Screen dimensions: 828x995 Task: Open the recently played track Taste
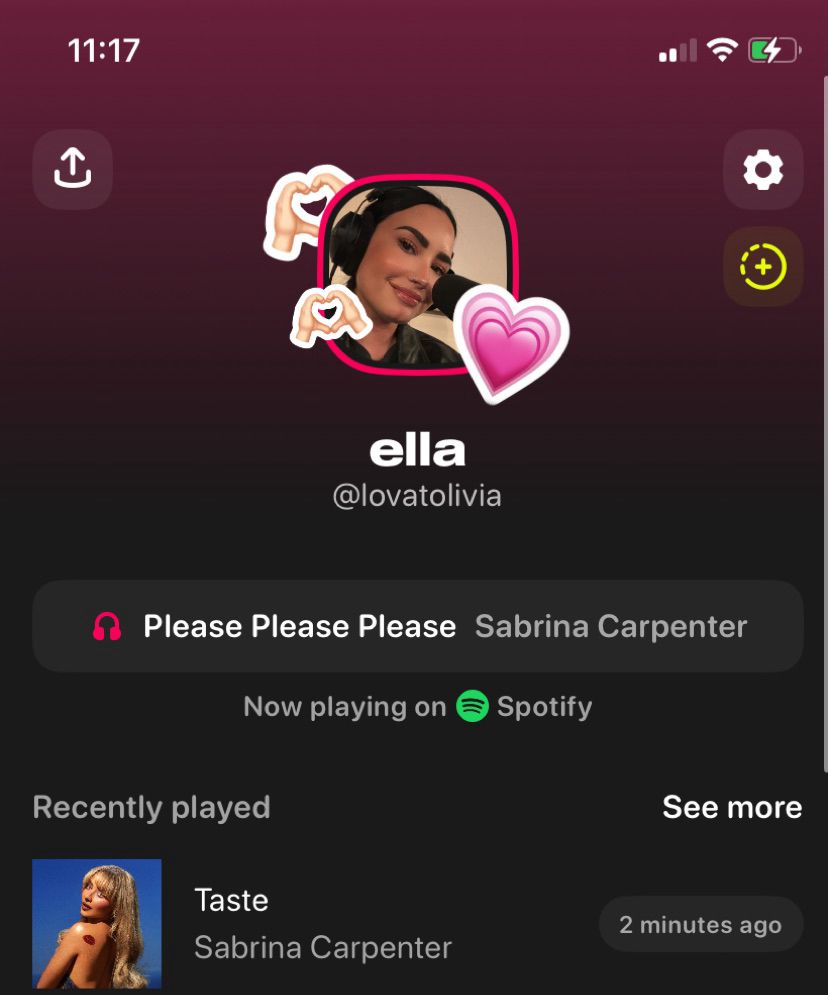[x=322, y=923]
